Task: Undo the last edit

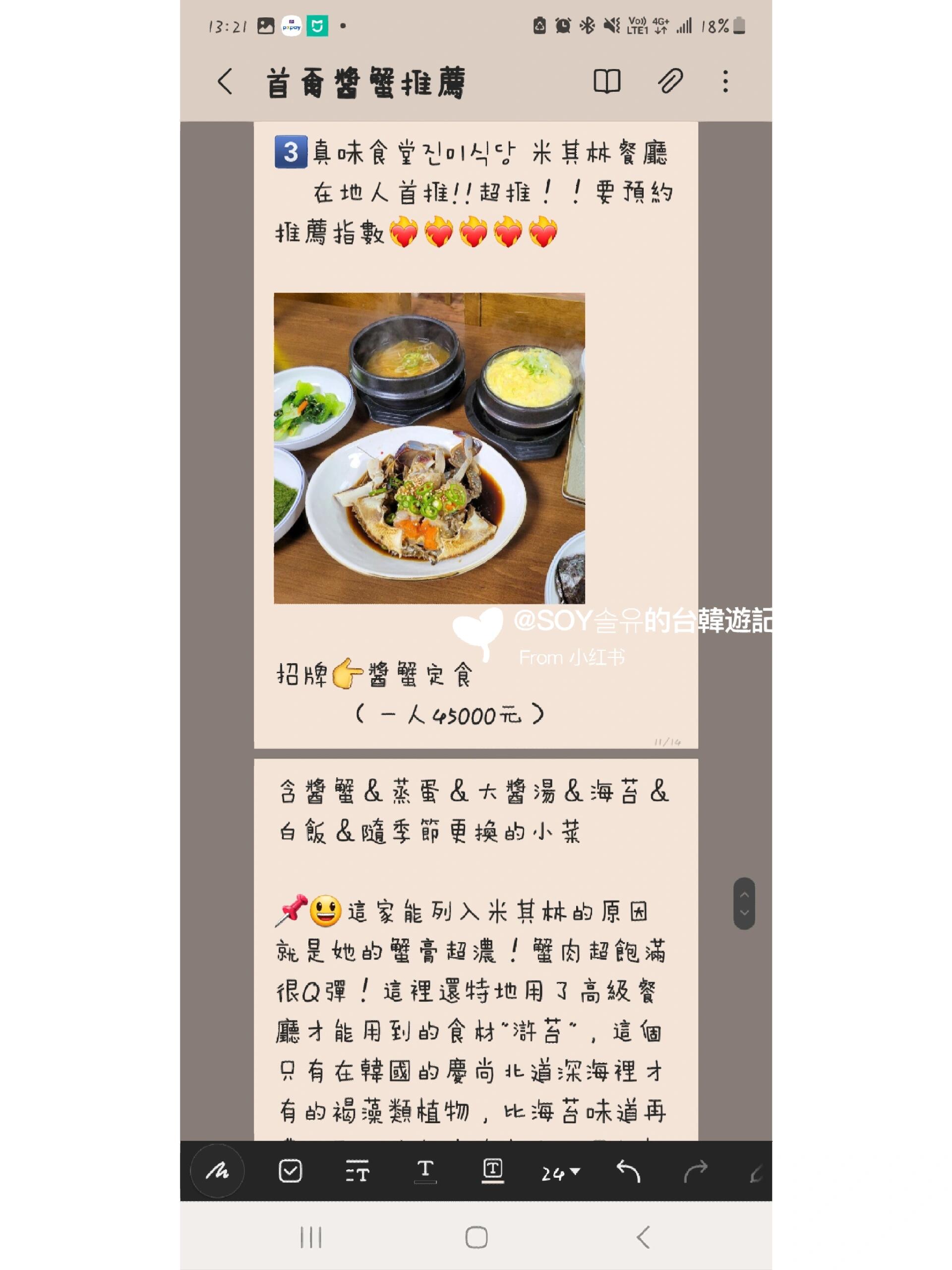Action: (x=628, y=1171)
